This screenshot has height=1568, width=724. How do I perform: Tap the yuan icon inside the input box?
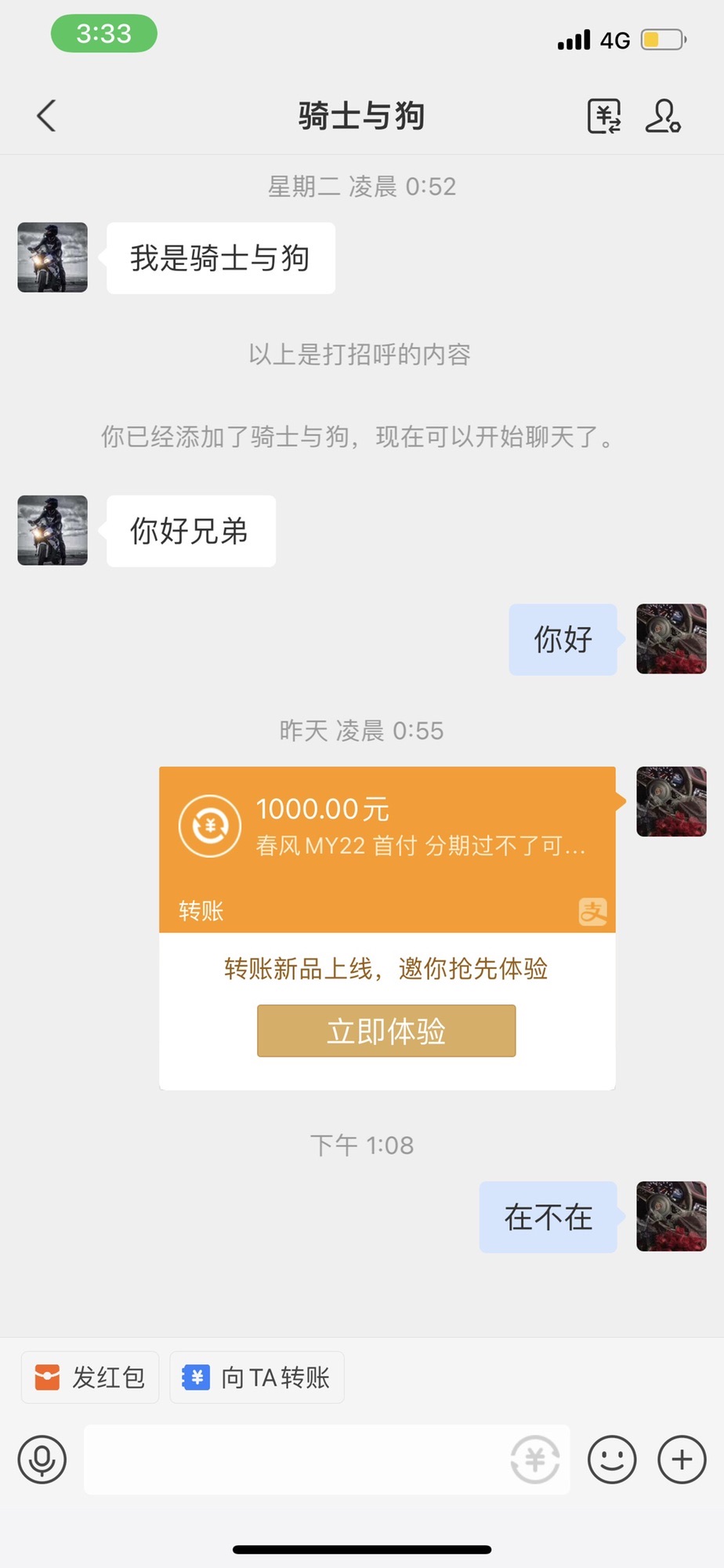[535, 1459]
